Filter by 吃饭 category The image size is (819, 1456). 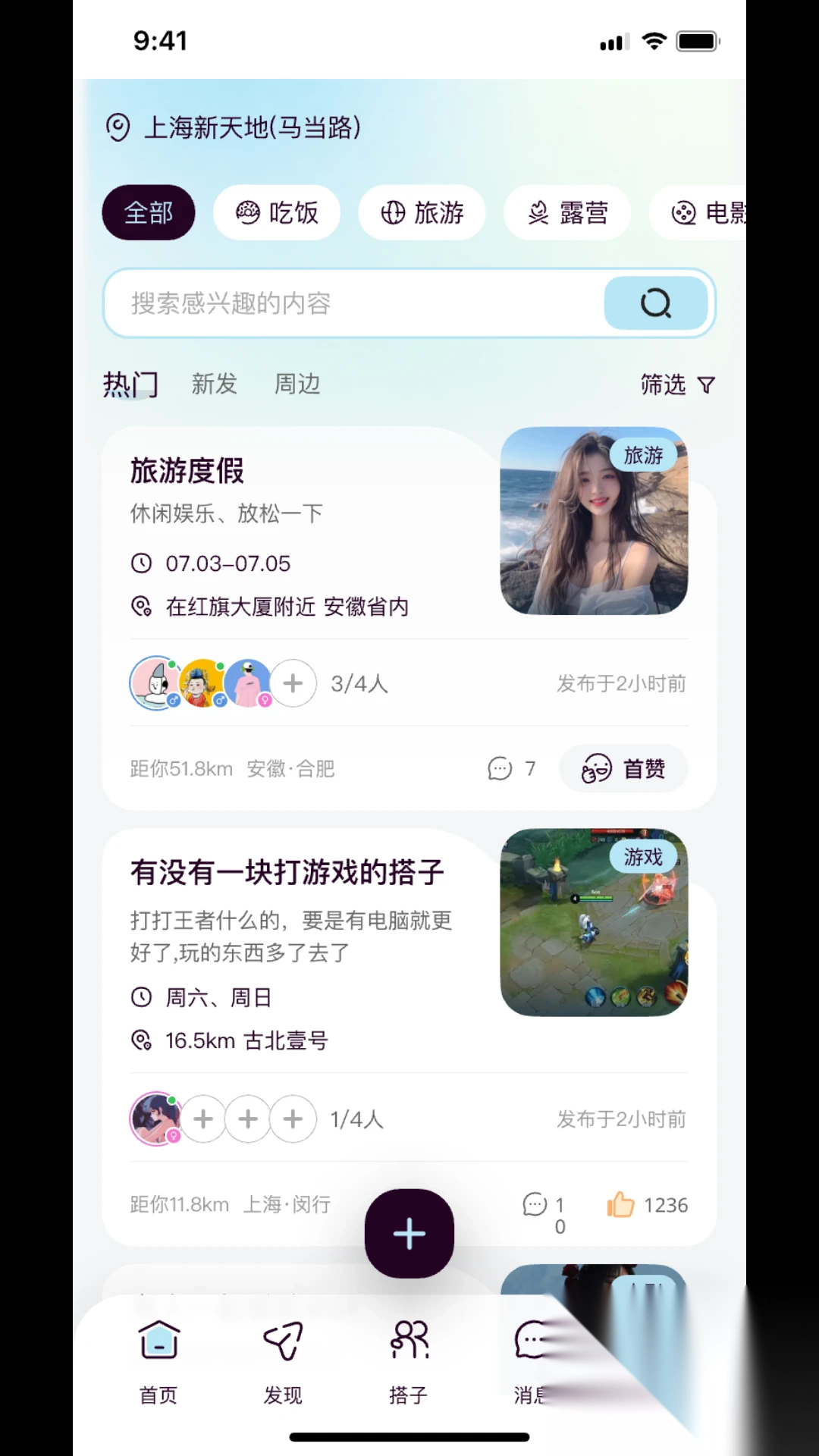[277, 213]
